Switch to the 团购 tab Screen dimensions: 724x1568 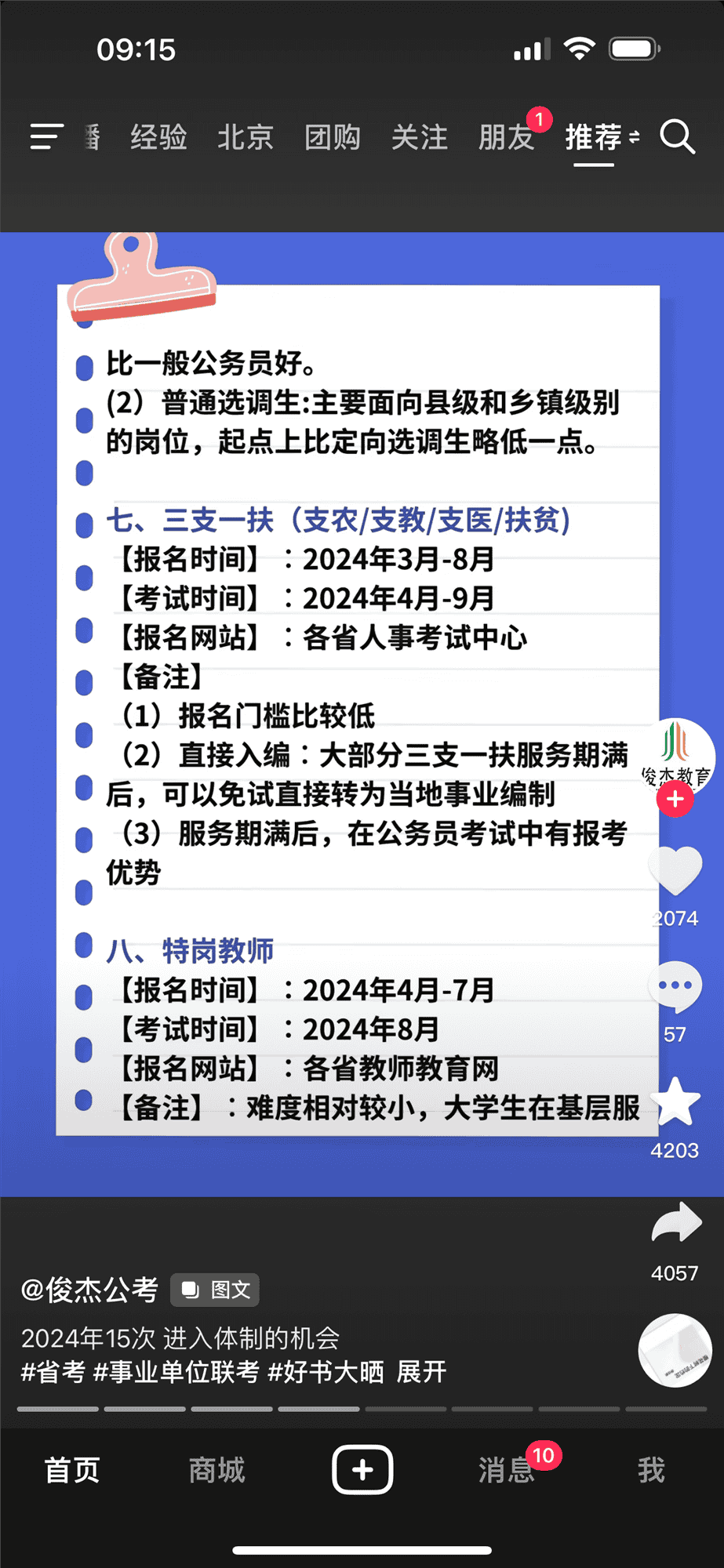coord(333,137)
